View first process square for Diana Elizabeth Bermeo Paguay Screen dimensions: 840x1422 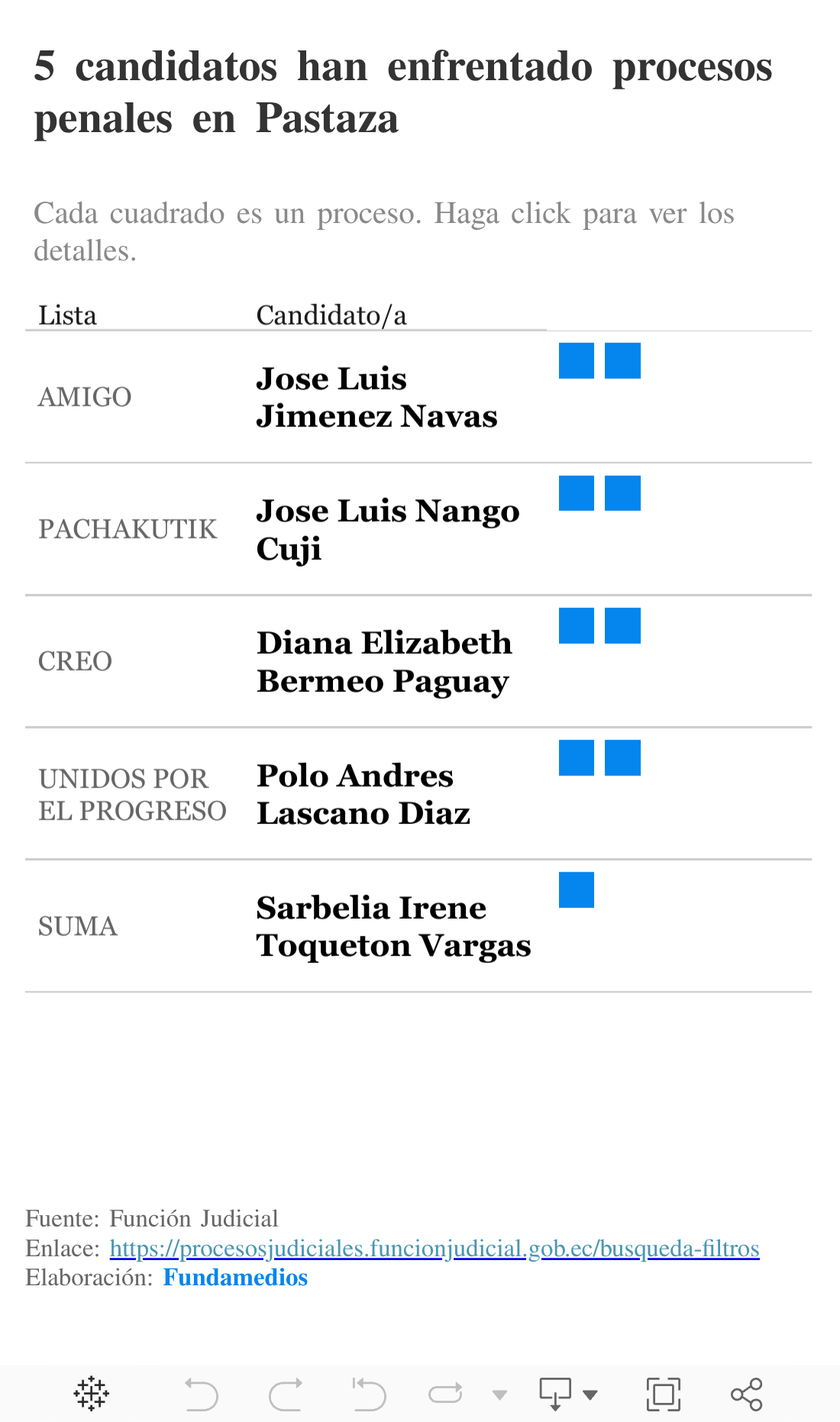tap(576, 625)
